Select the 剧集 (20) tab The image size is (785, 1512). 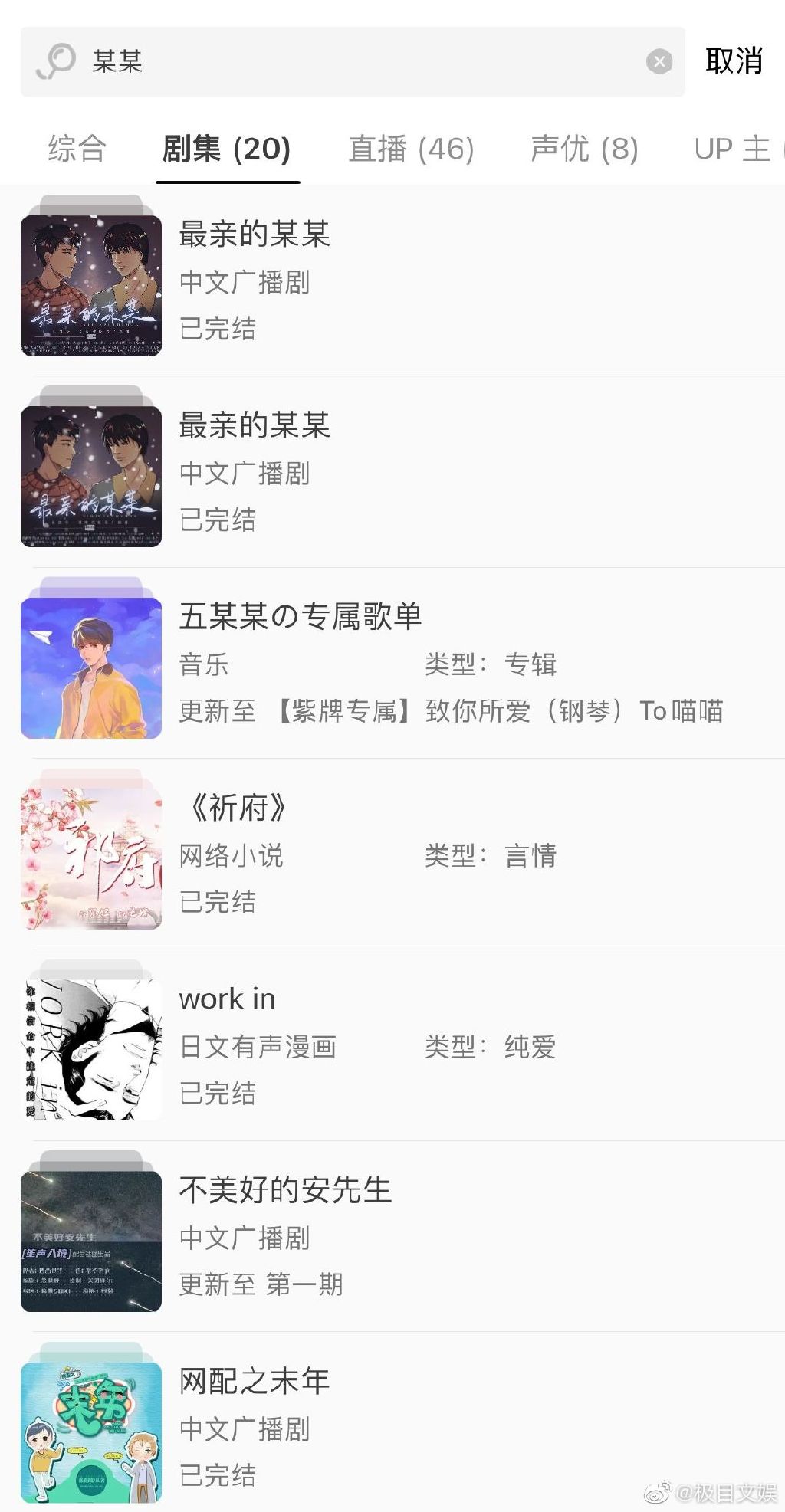point(227,149)
